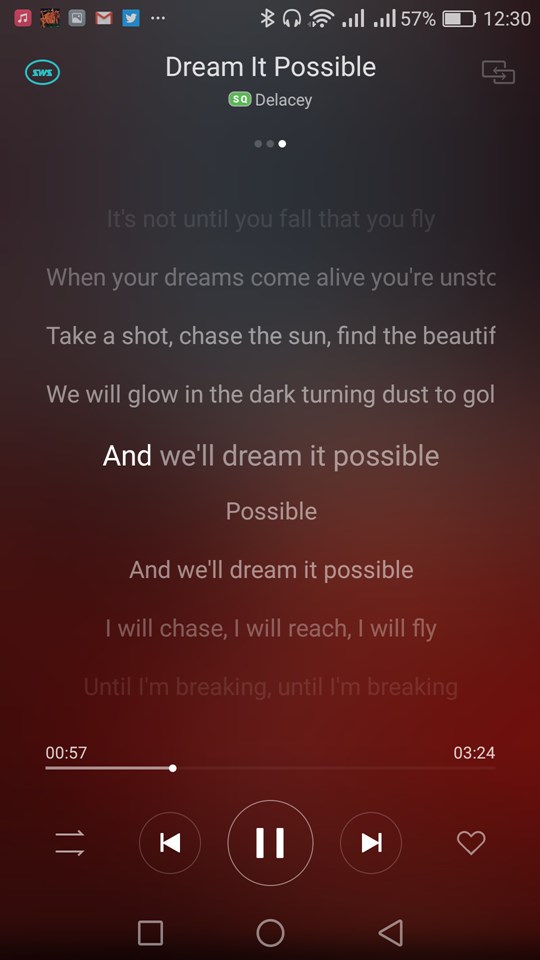Change the shuffle and repeat mode

[x=70, y=843]
